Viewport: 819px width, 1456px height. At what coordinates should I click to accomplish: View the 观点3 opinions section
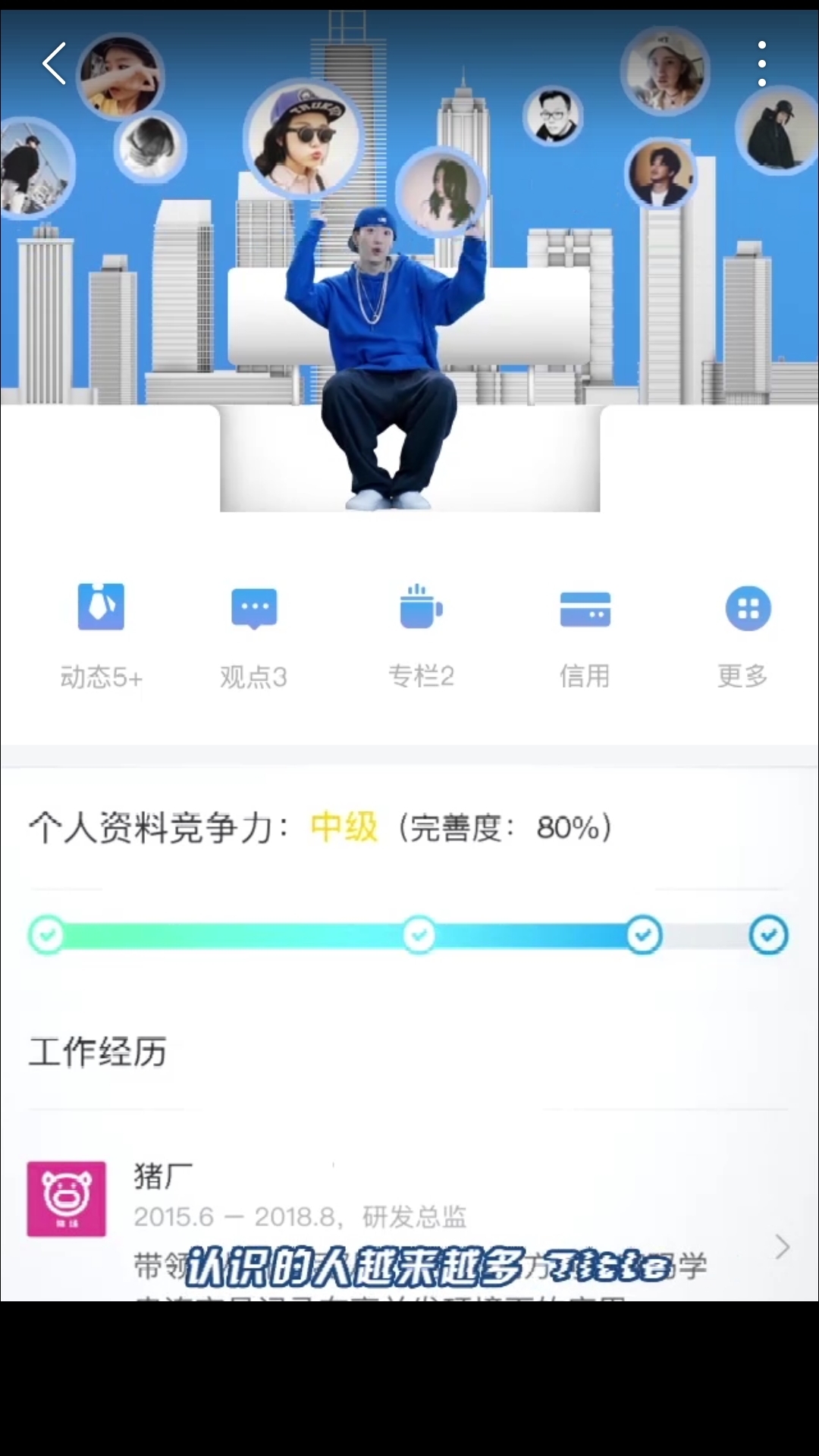[254, 633]
